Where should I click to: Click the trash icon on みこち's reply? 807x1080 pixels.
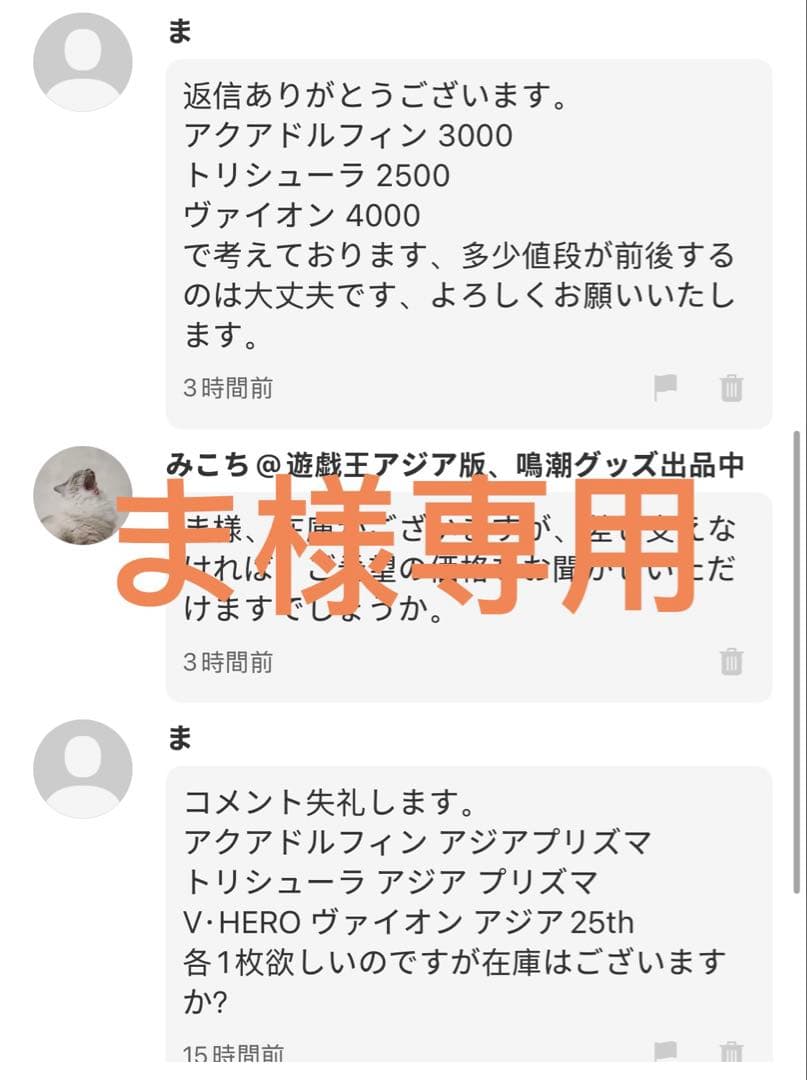(x=733, y=661)
